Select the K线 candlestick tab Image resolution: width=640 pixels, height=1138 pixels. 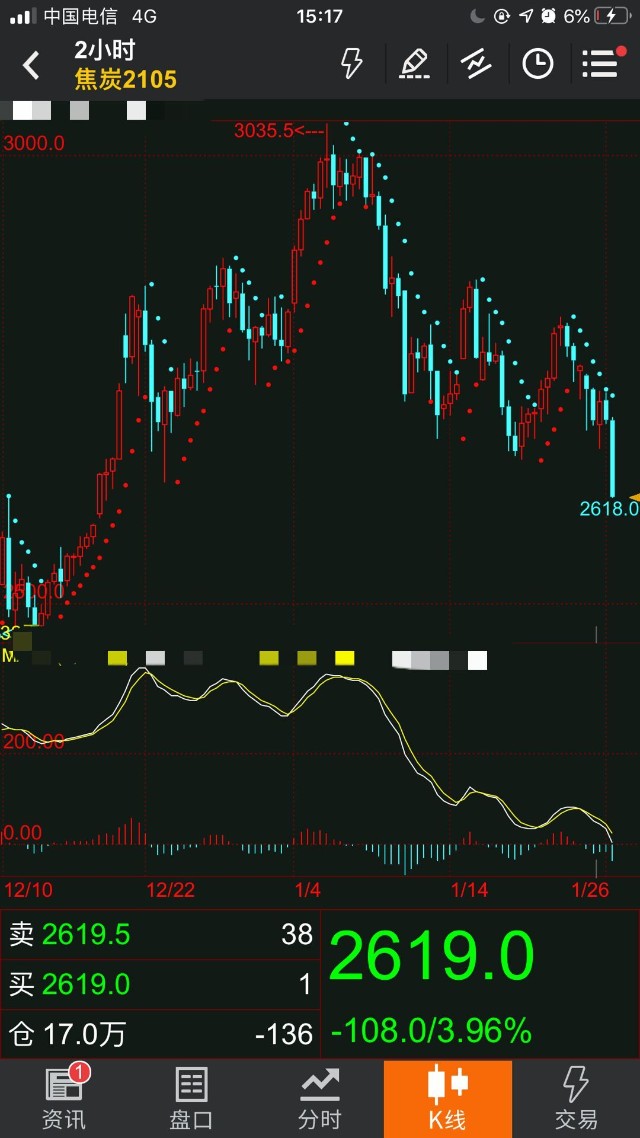coord(448,1099)
